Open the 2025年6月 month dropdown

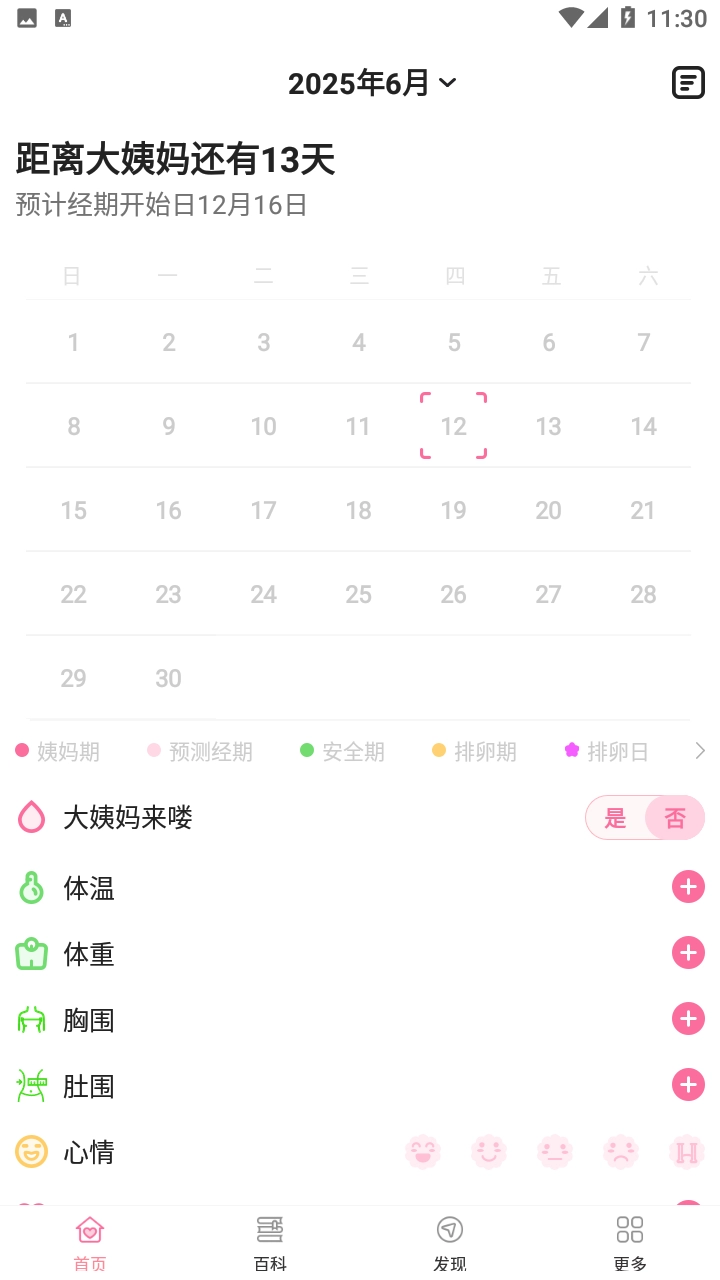coord(372,83)
